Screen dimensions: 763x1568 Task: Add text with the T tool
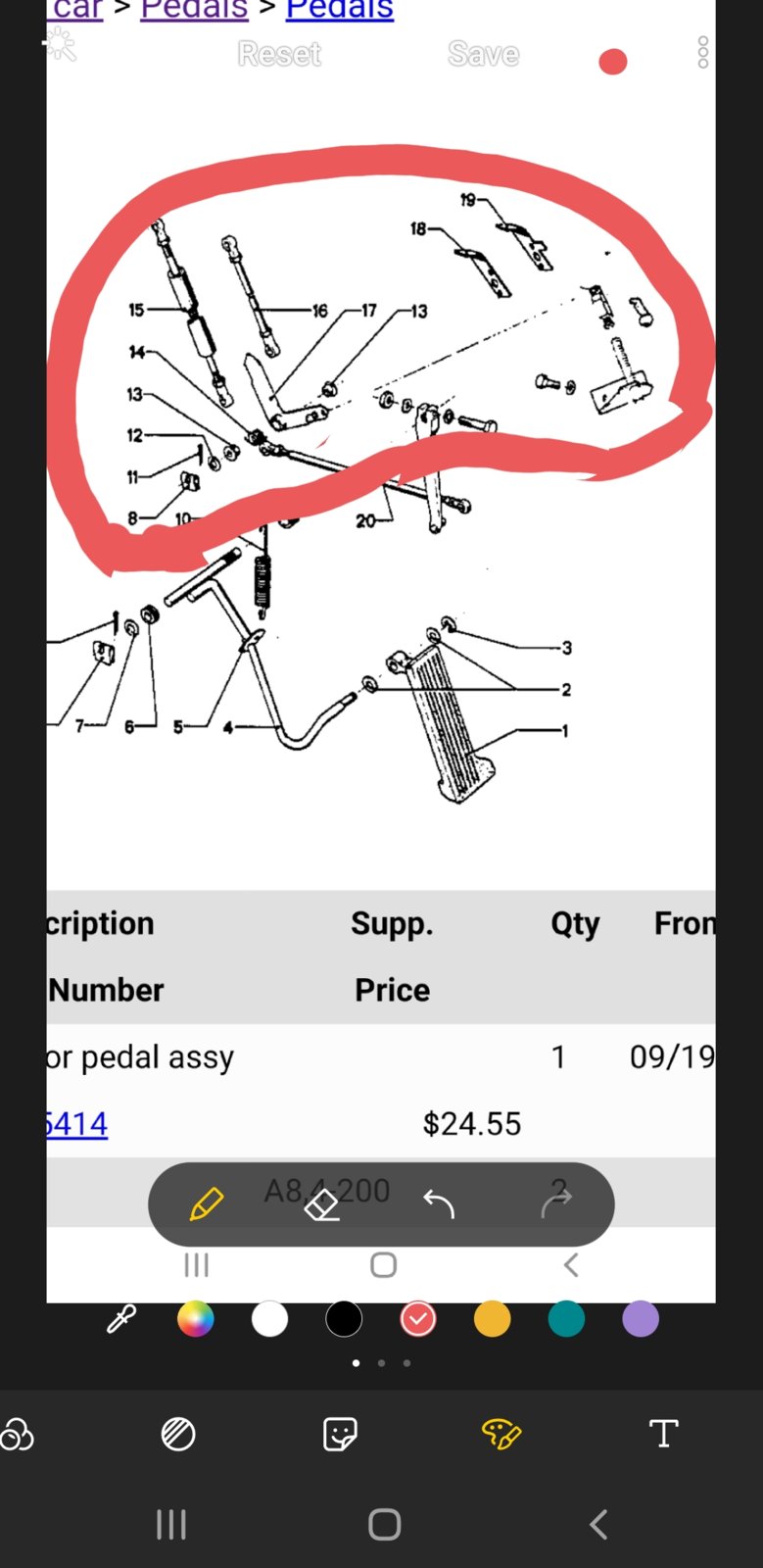tap(664, 1434)
